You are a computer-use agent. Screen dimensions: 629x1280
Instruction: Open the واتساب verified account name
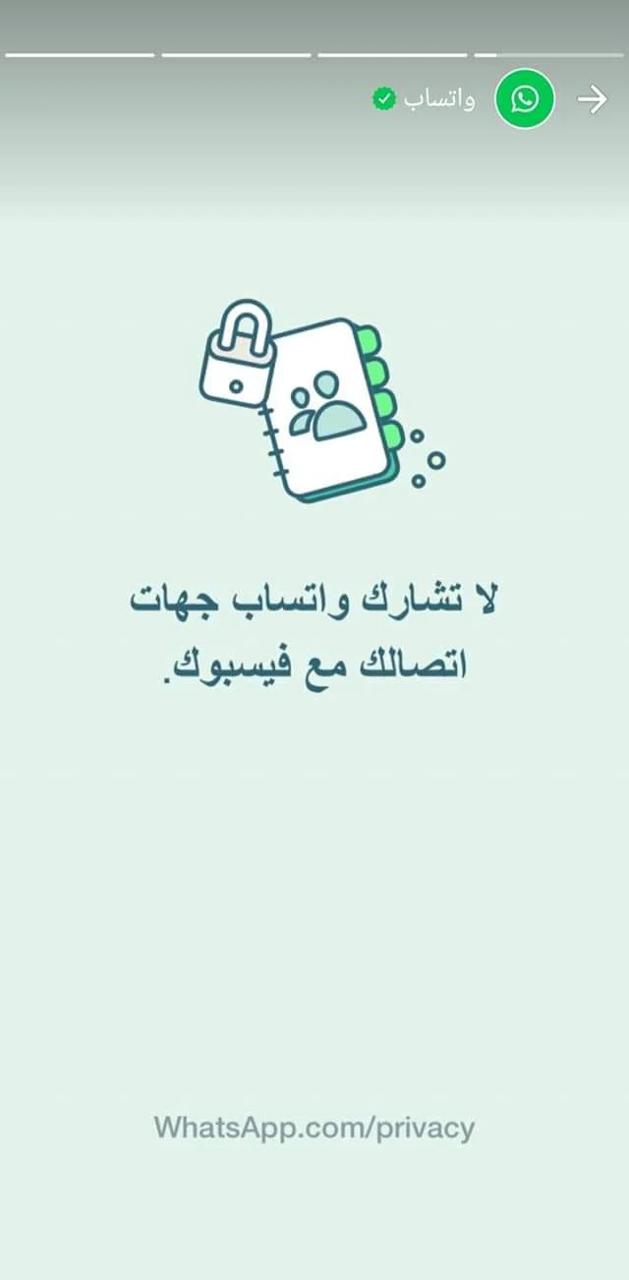click(438, 99)
